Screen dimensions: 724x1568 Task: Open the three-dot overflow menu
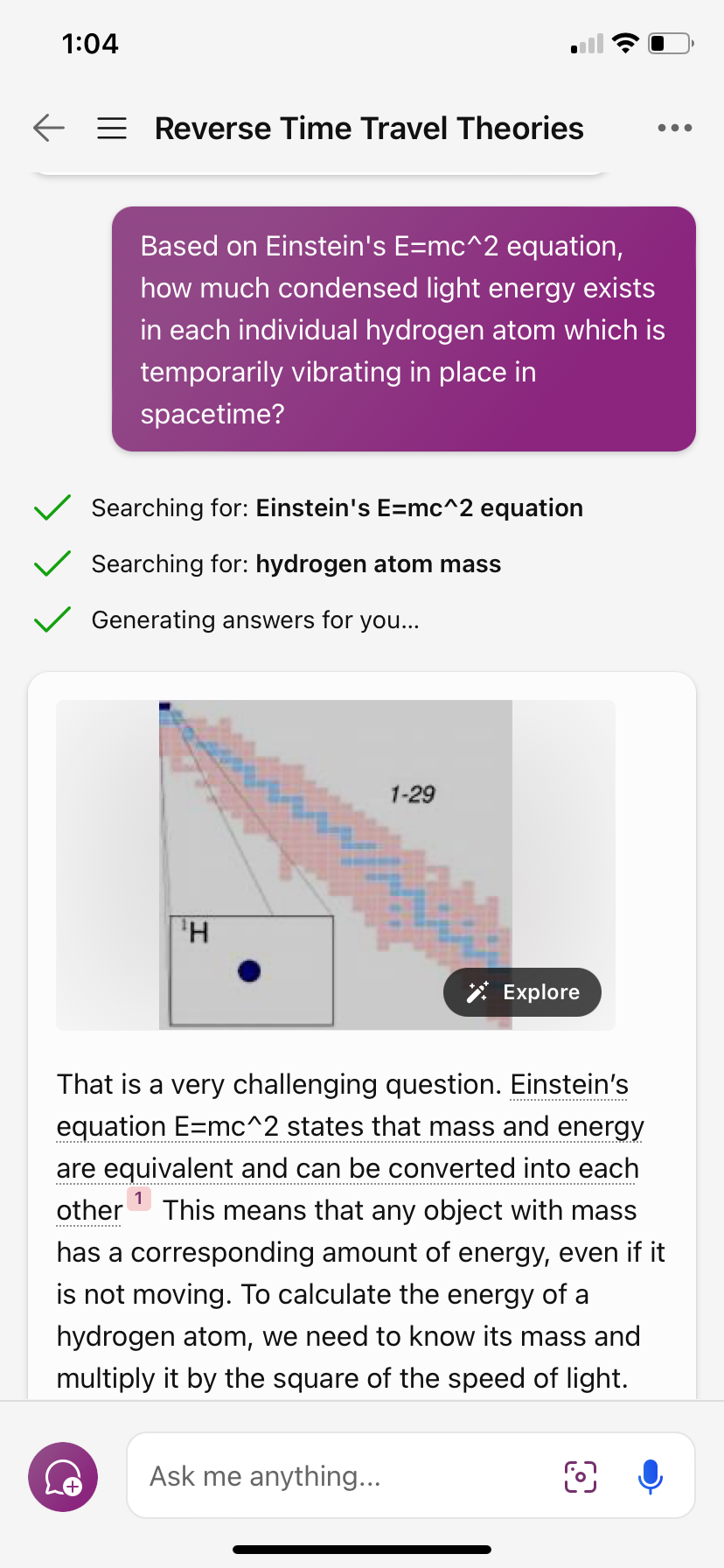click(x=674, y=128)
